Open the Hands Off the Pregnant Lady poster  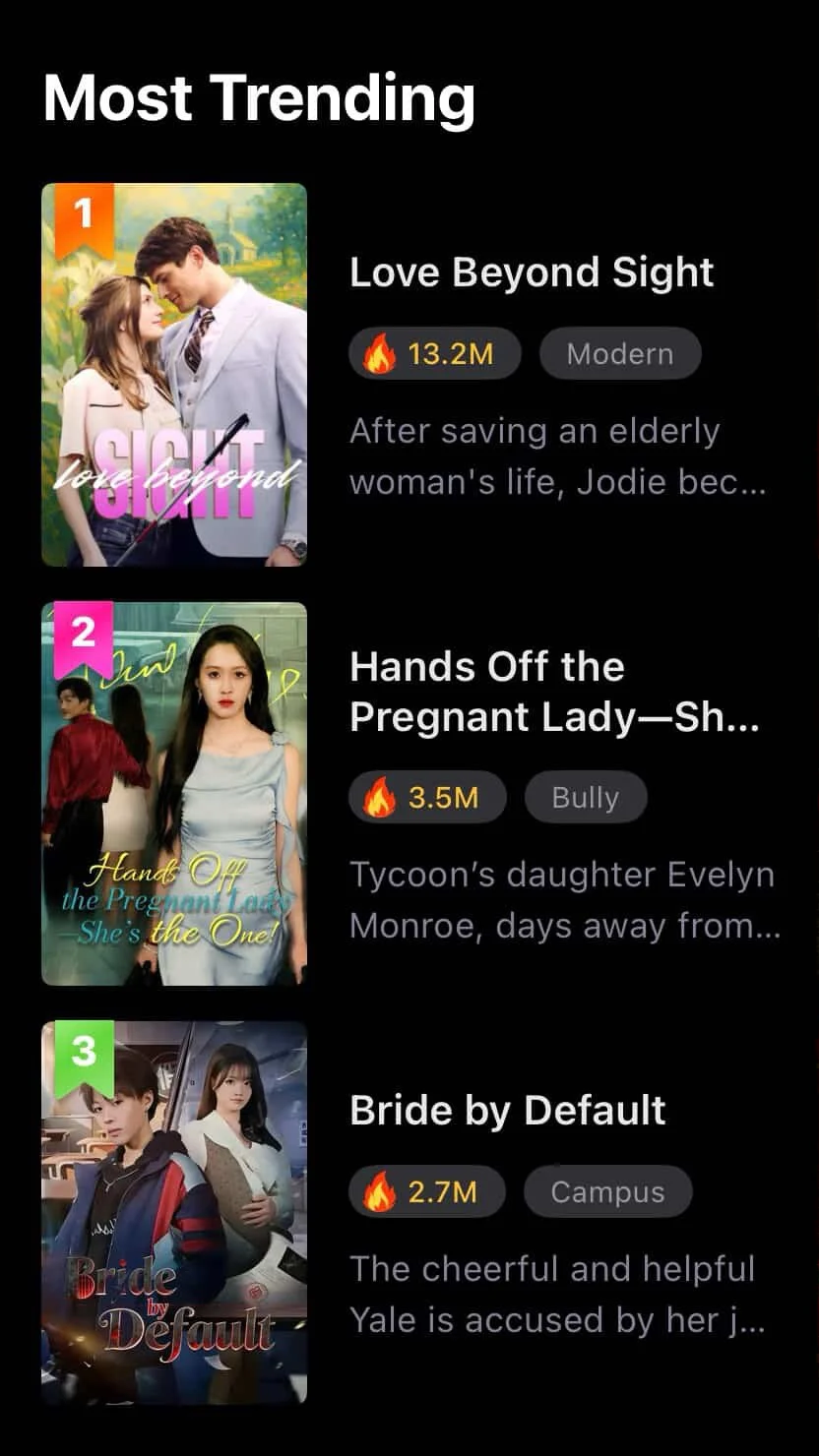pyautogui.click(x=174, y=793)
